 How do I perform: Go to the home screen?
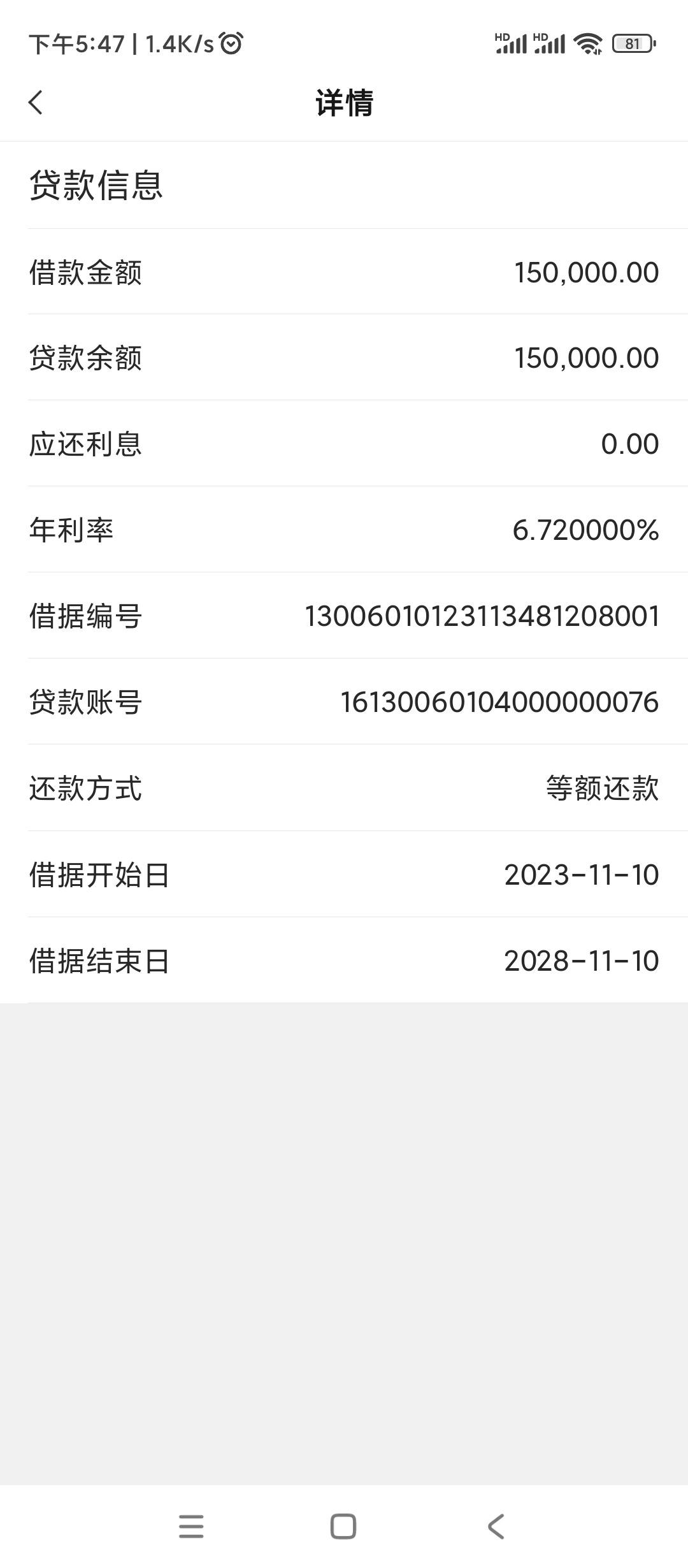tap(343, 1527)
